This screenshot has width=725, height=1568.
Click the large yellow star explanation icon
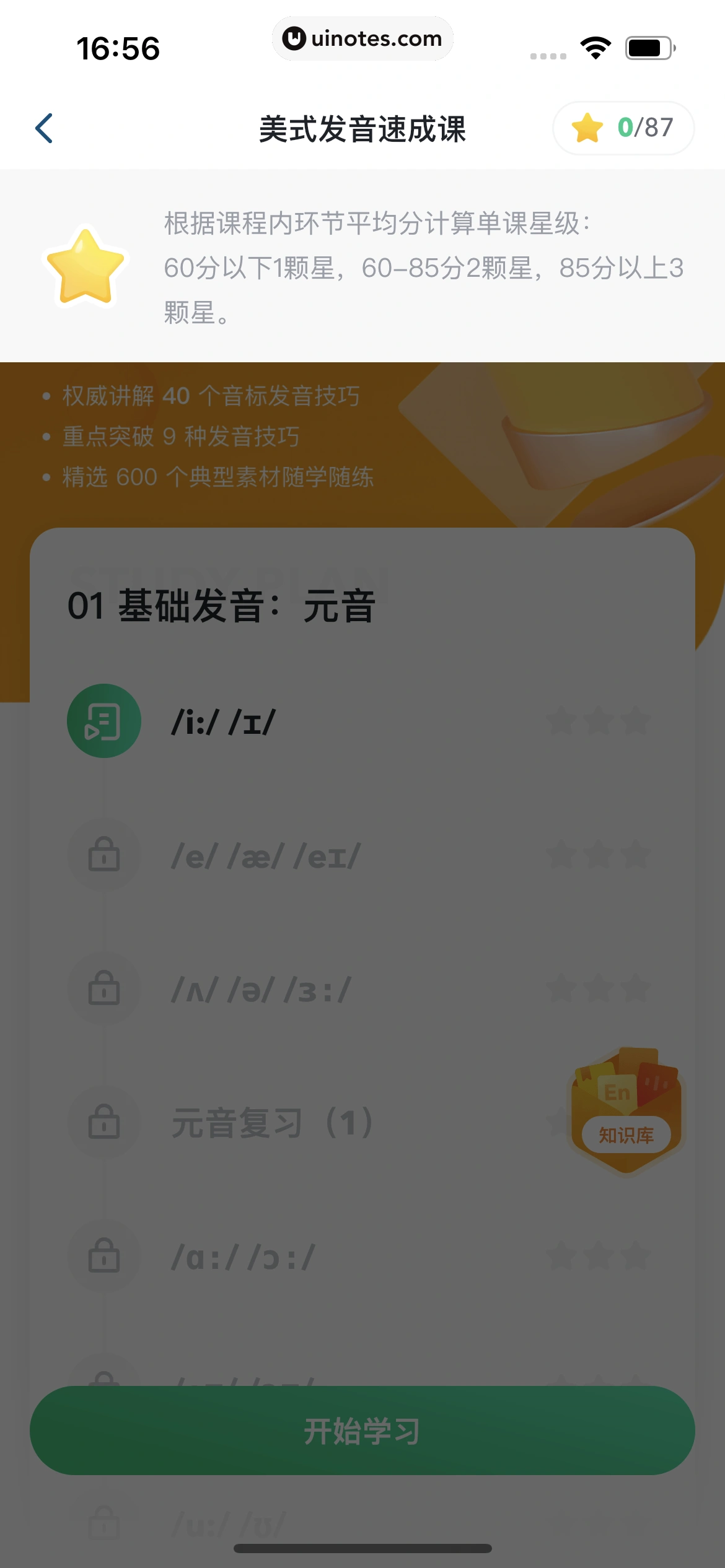(x=87, y=268)
